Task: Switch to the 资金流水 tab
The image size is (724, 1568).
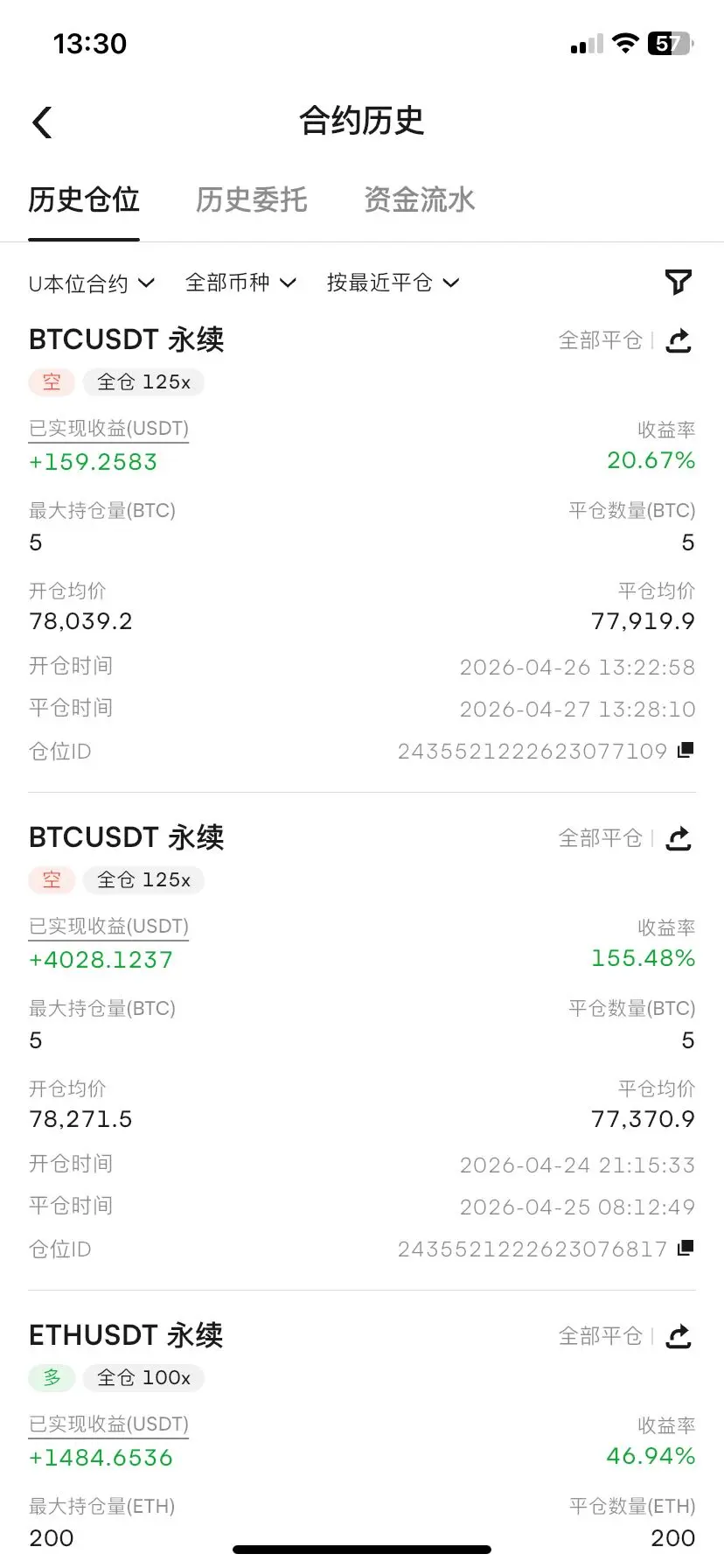Action: pyautogui.click(x=420, y=199)
